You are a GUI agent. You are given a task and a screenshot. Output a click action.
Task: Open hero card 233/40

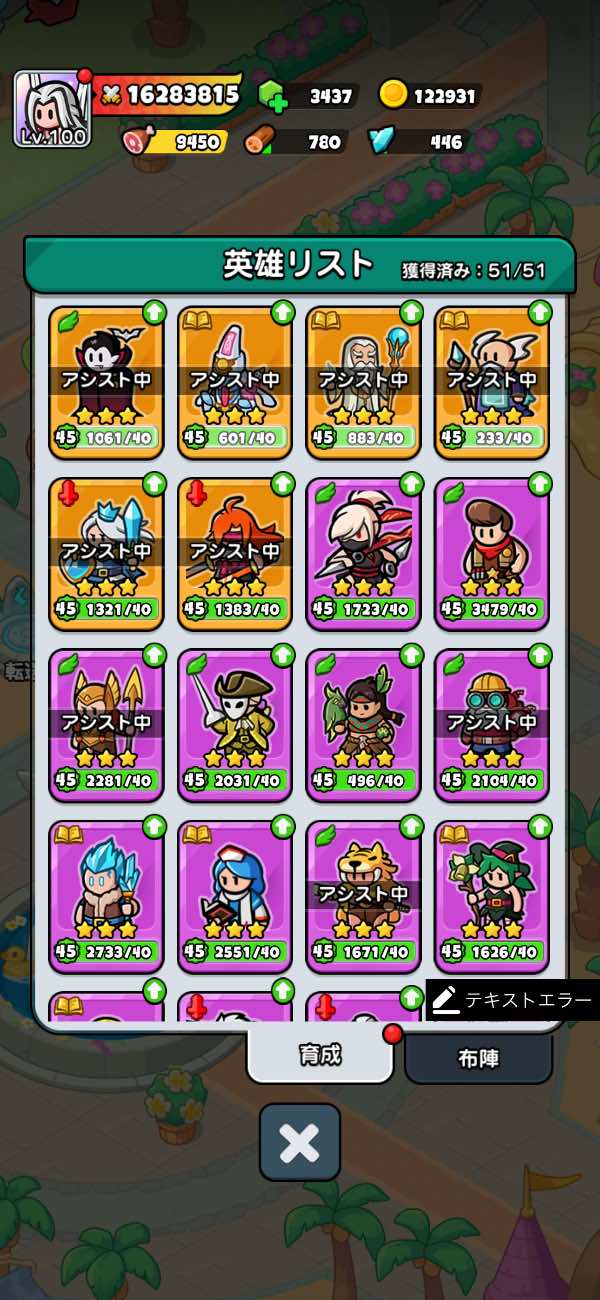(492, 382)
